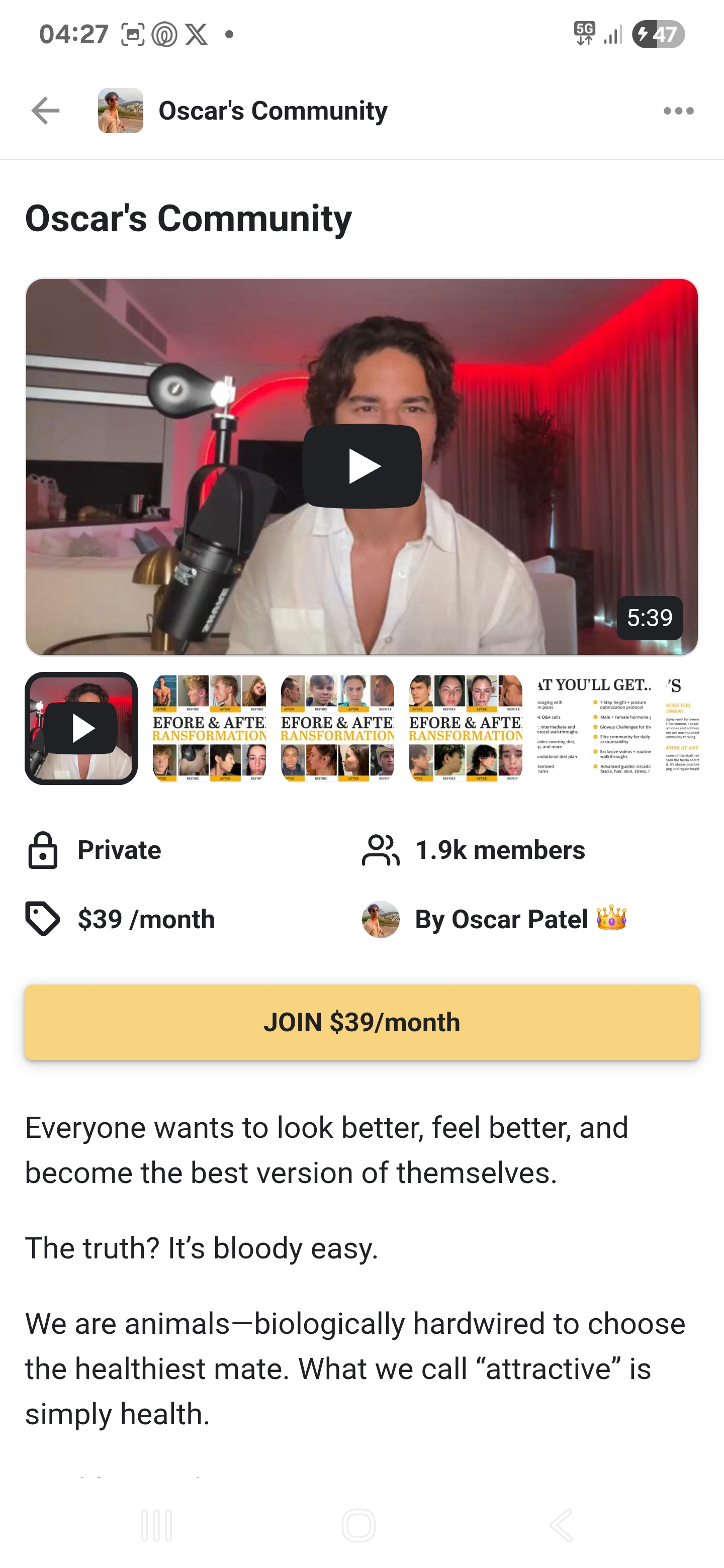Go to the system home screen
Screen dimensions: 724x1568
point(358,1525)
